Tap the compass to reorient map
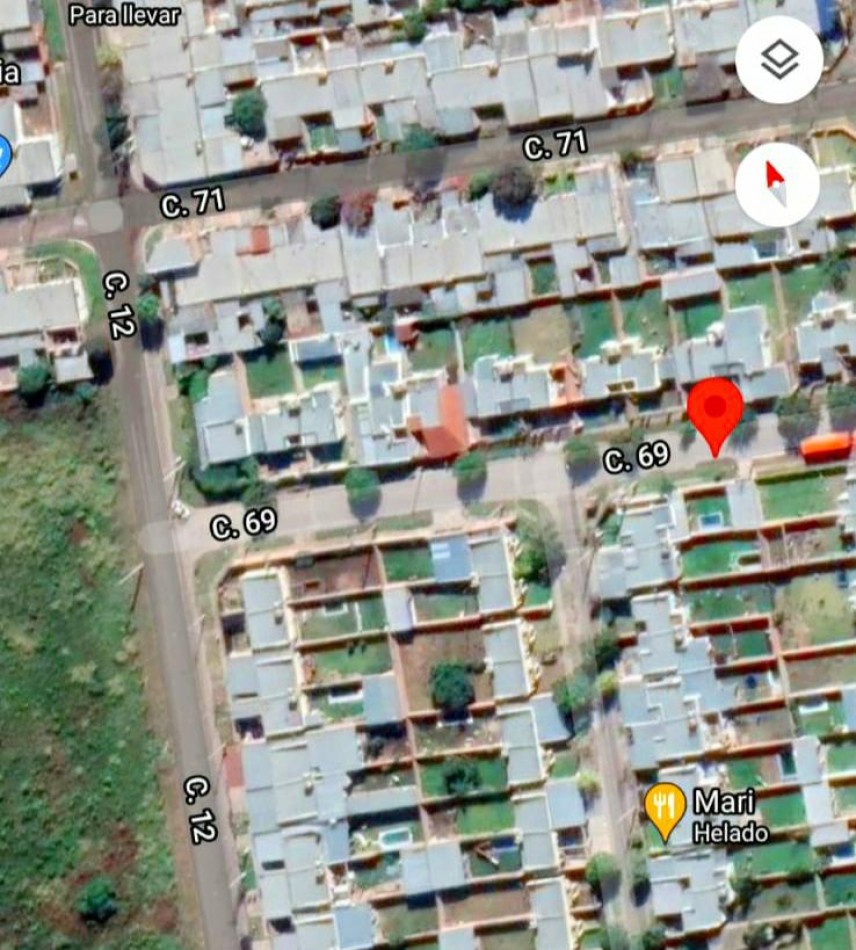The image size is (856, 950). click(x=777, y=184)
